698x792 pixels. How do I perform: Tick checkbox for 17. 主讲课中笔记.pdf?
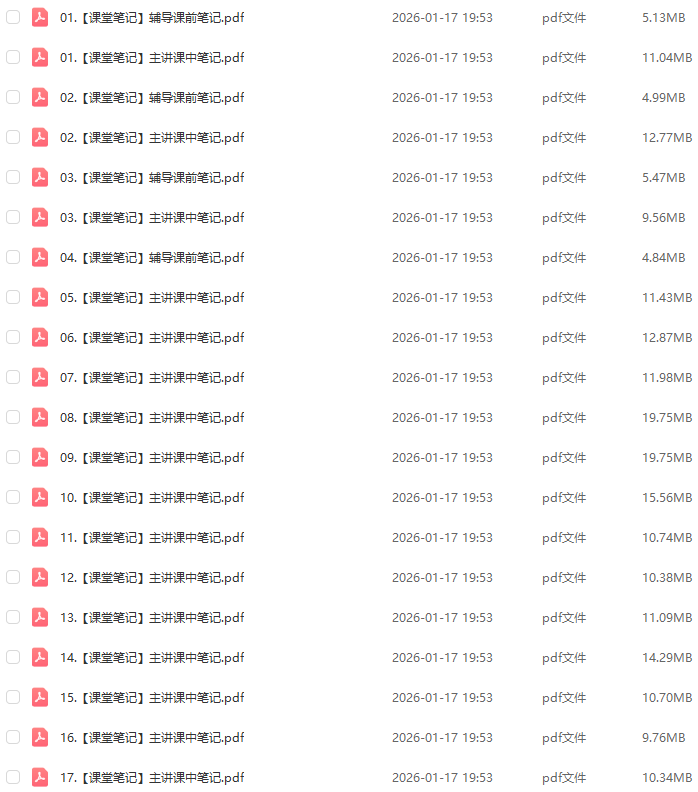[13, 778]
